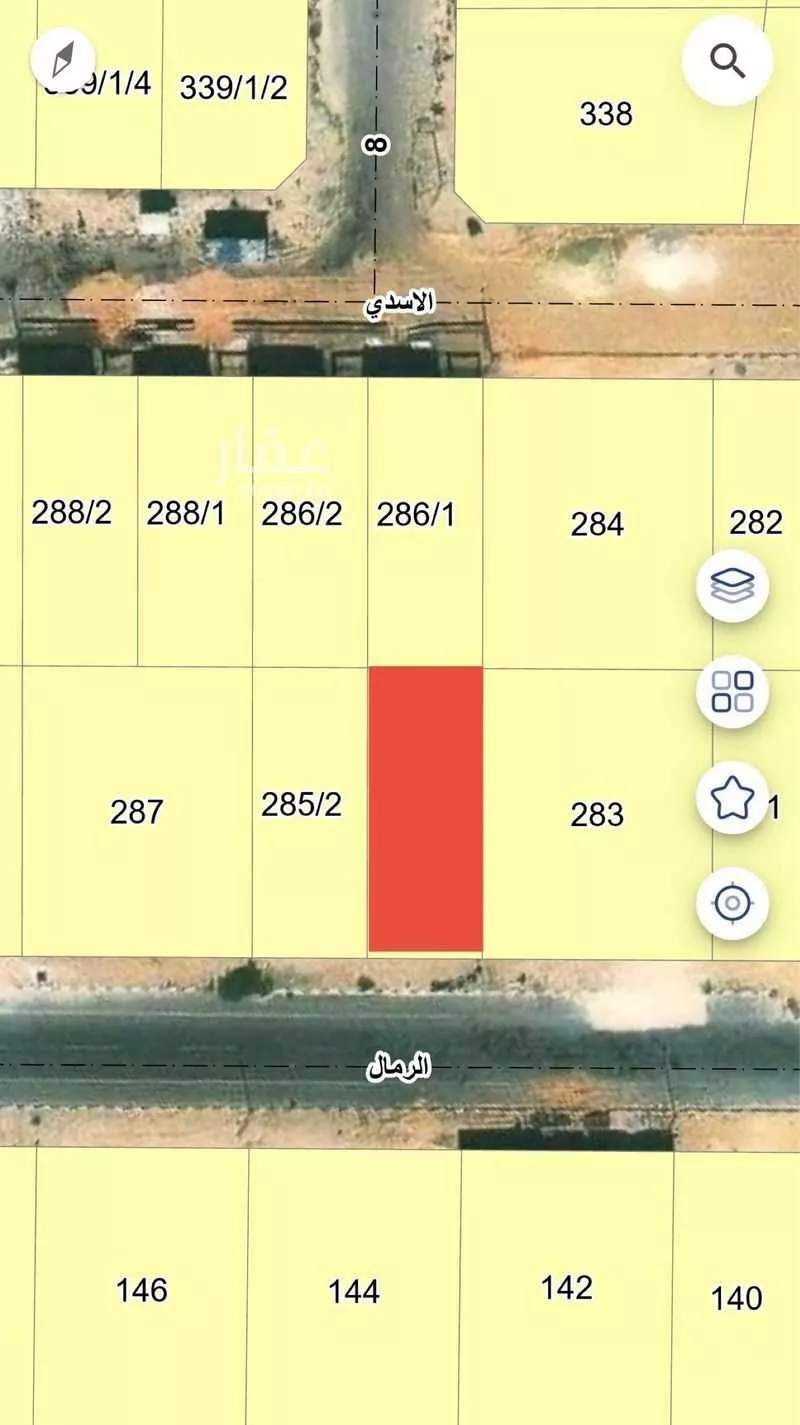Viewport: 800px width, 1425px height.
Task: Click parcel 140 in the bottom corner
Action: 736,1300
